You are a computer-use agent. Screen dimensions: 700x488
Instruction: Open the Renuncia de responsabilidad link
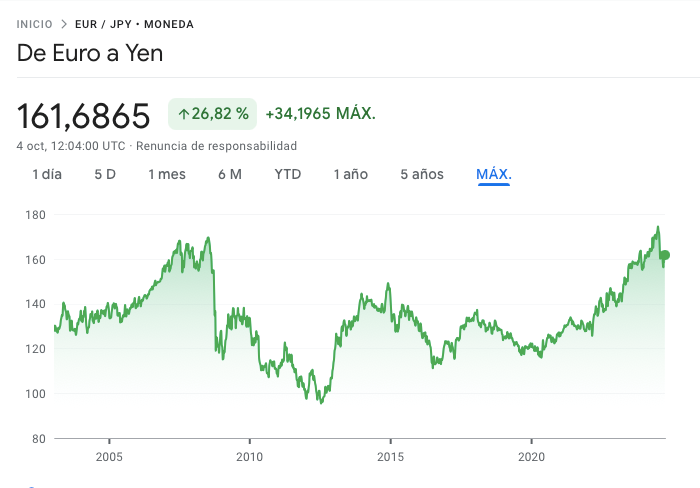tap(216, 146)
